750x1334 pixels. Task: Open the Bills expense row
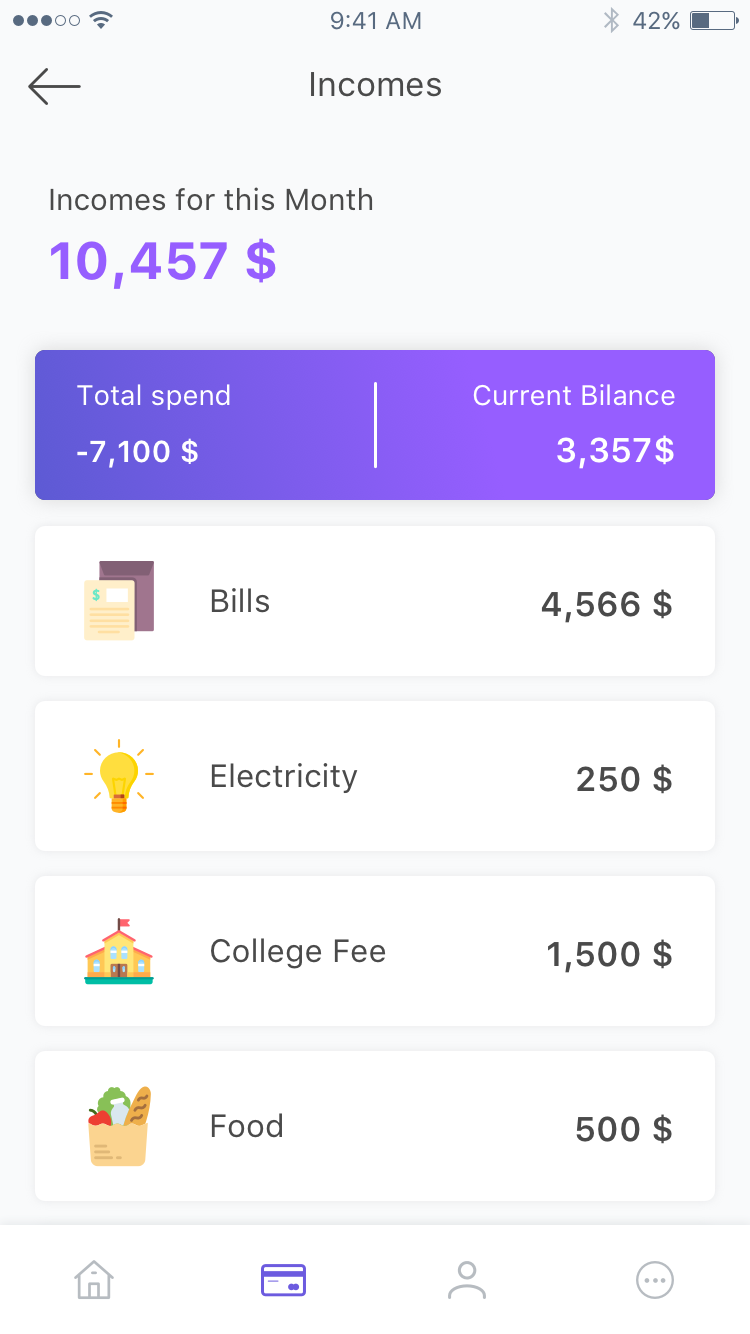click(375, 601)
